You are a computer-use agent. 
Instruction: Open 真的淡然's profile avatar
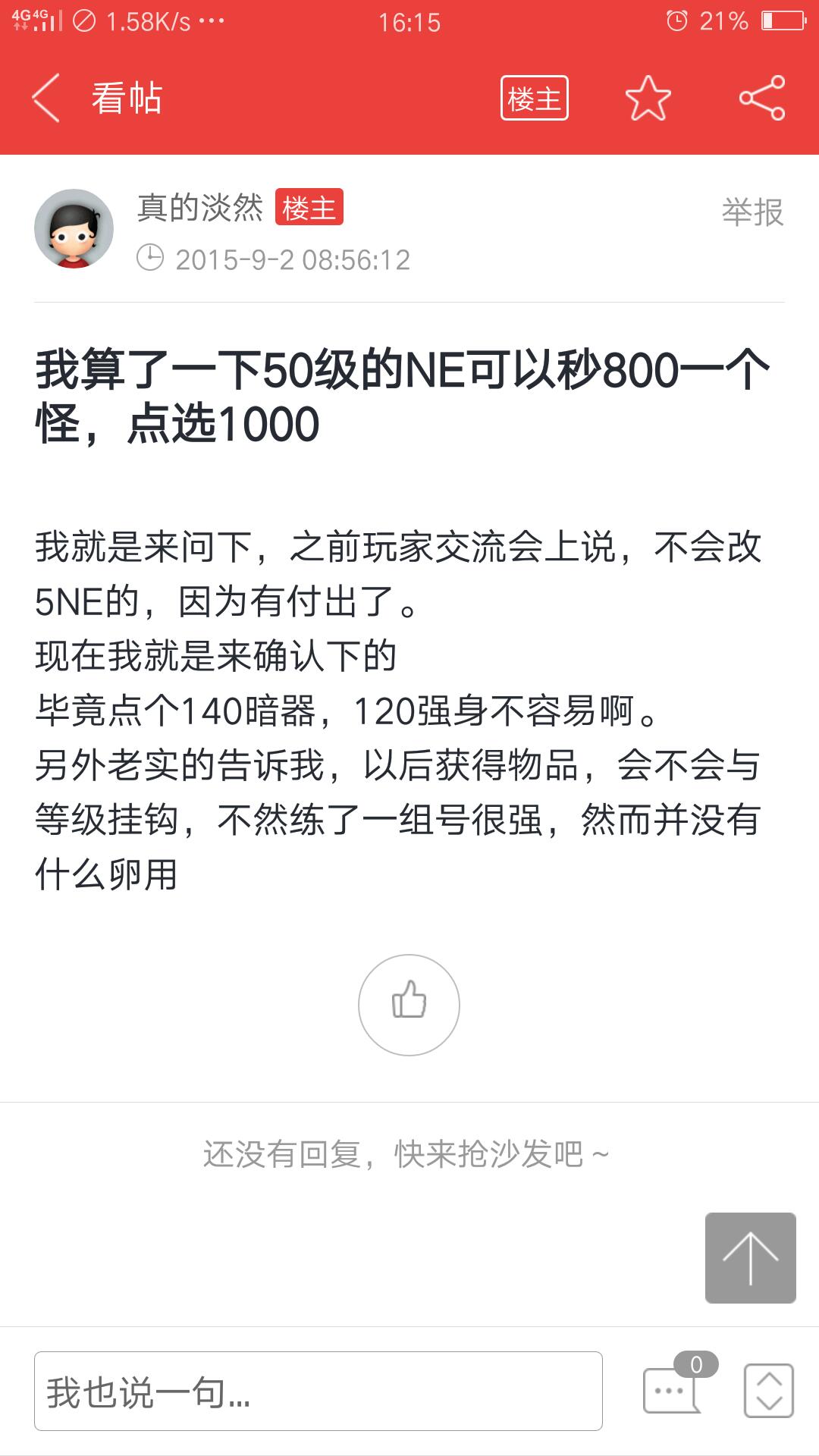pyautogui.click(x=74, y=228)
